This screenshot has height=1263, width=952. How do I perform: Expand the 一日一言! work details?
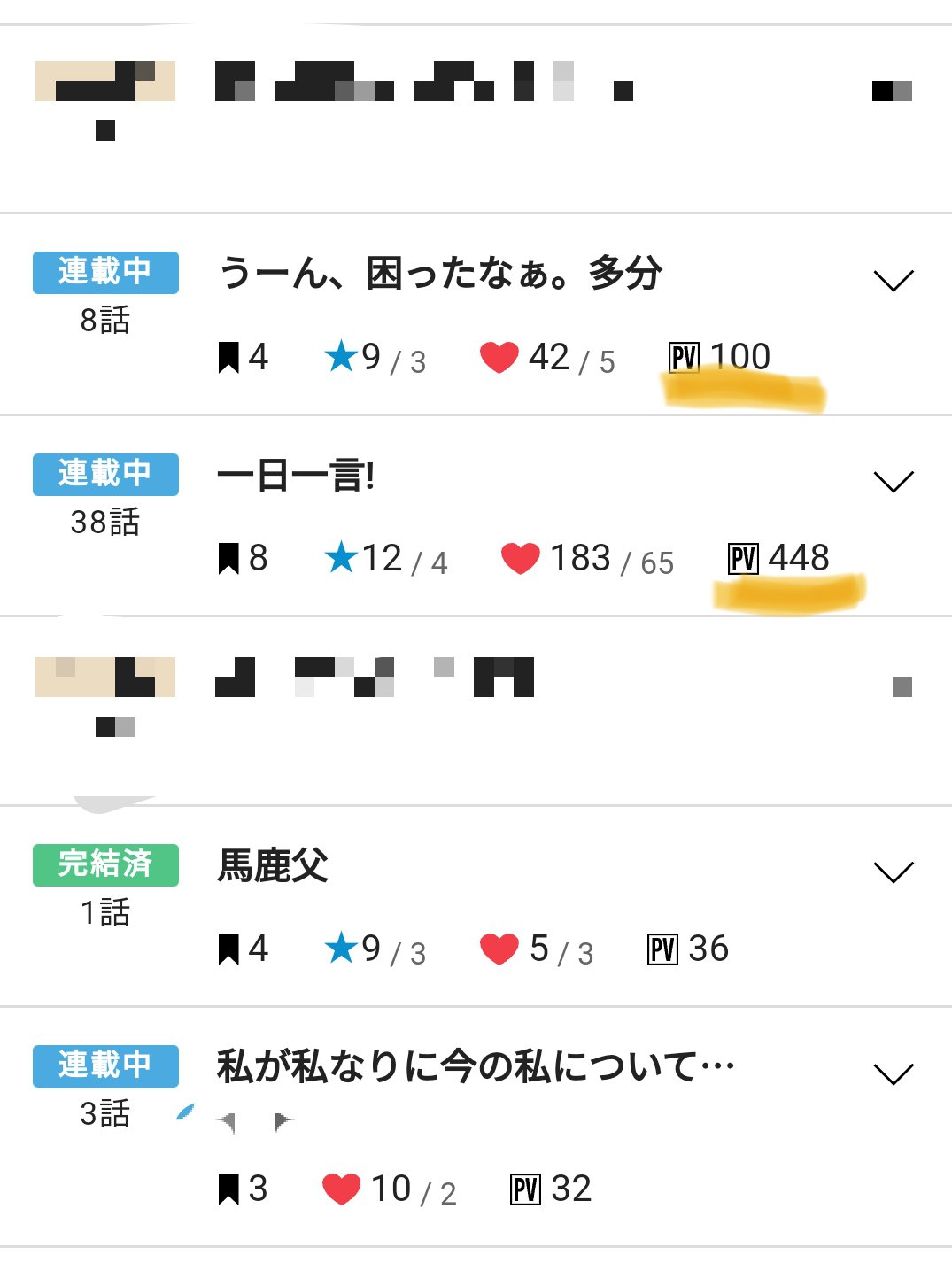[893, 482]
